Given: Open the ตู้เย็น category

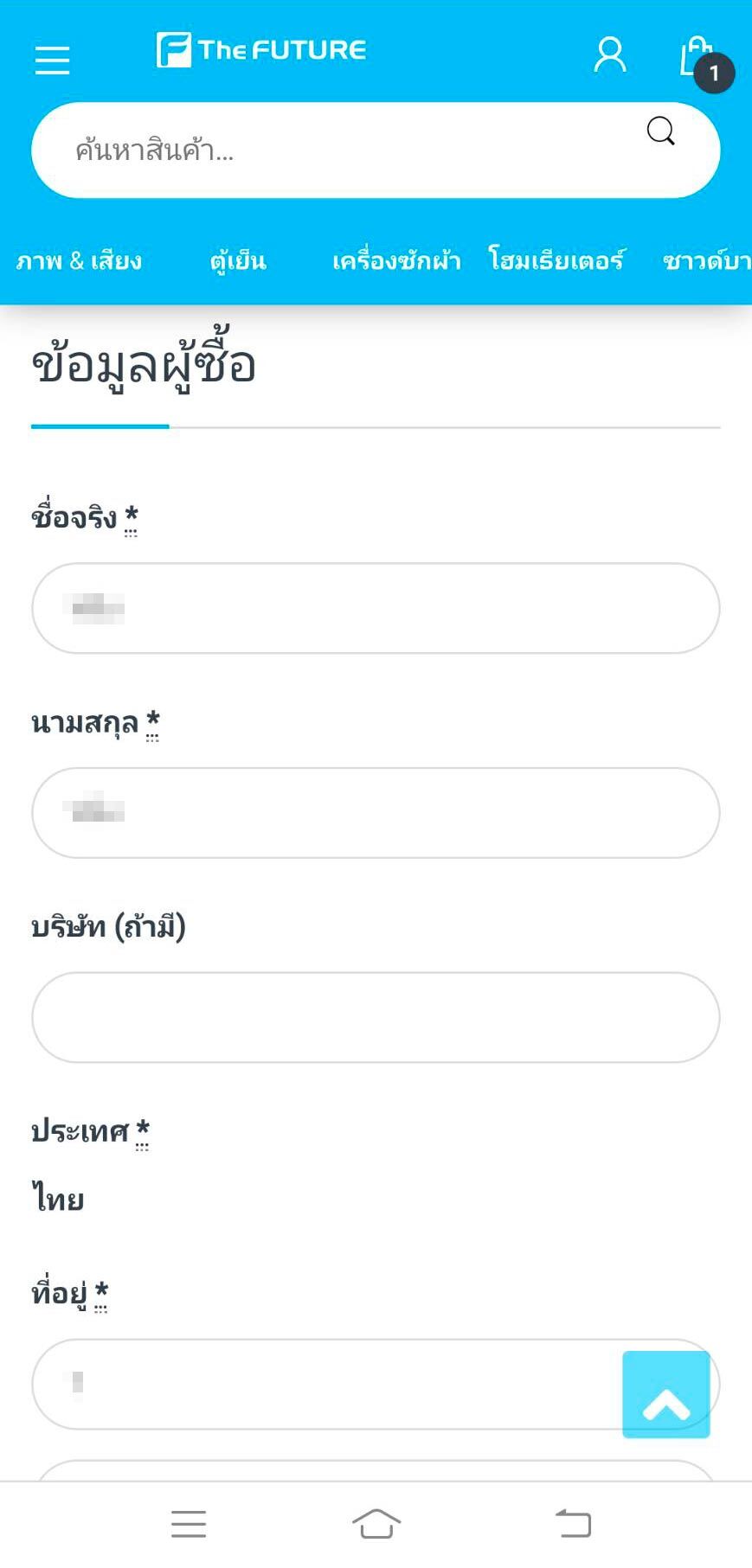Looking at the screenshot, I should point(238,260).
